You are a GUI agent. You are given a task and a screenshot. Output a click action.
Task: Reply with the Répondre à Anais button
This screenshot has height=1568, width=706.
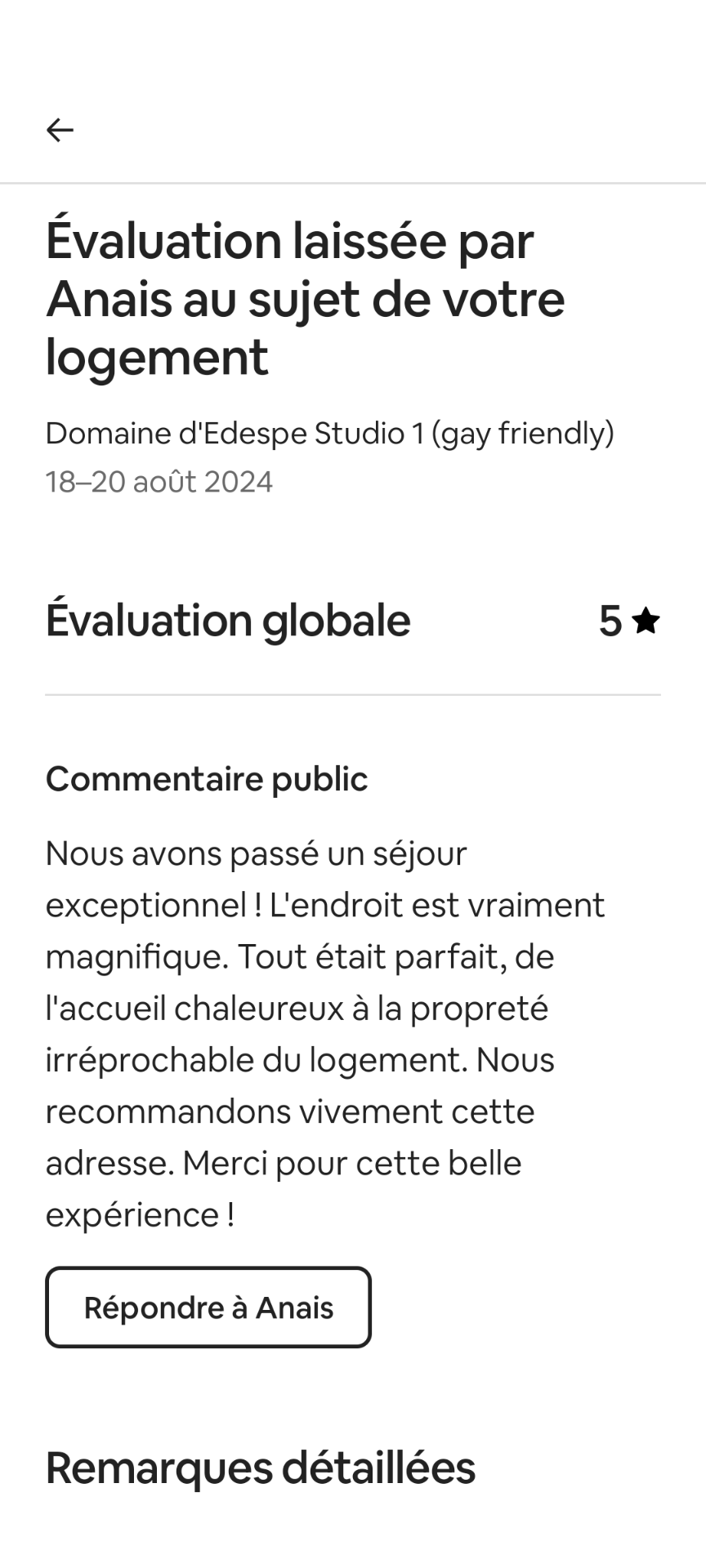[208, 1307]
